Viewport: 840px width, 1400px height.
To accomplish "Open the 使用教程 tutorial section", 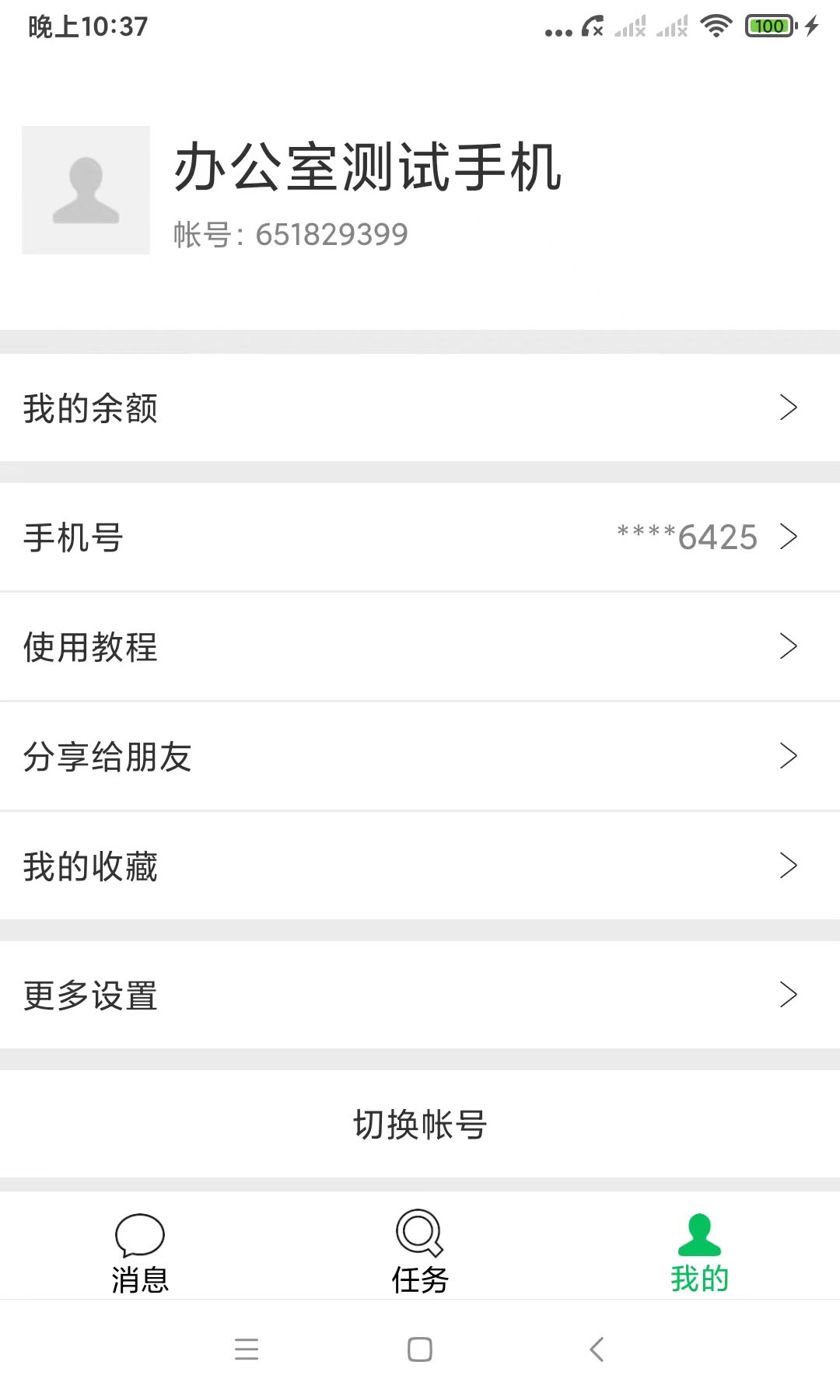I will [x=420, y=646].
